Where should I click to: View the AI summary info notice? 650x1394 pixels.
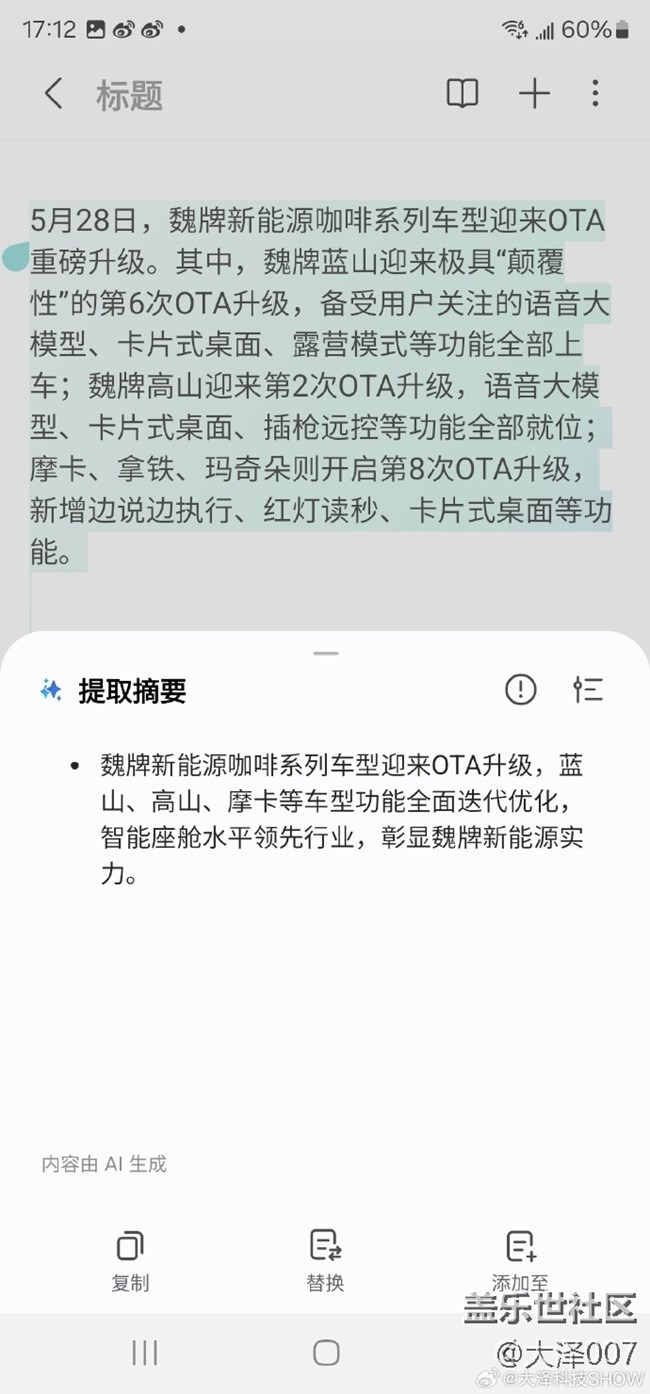[520, 689]
